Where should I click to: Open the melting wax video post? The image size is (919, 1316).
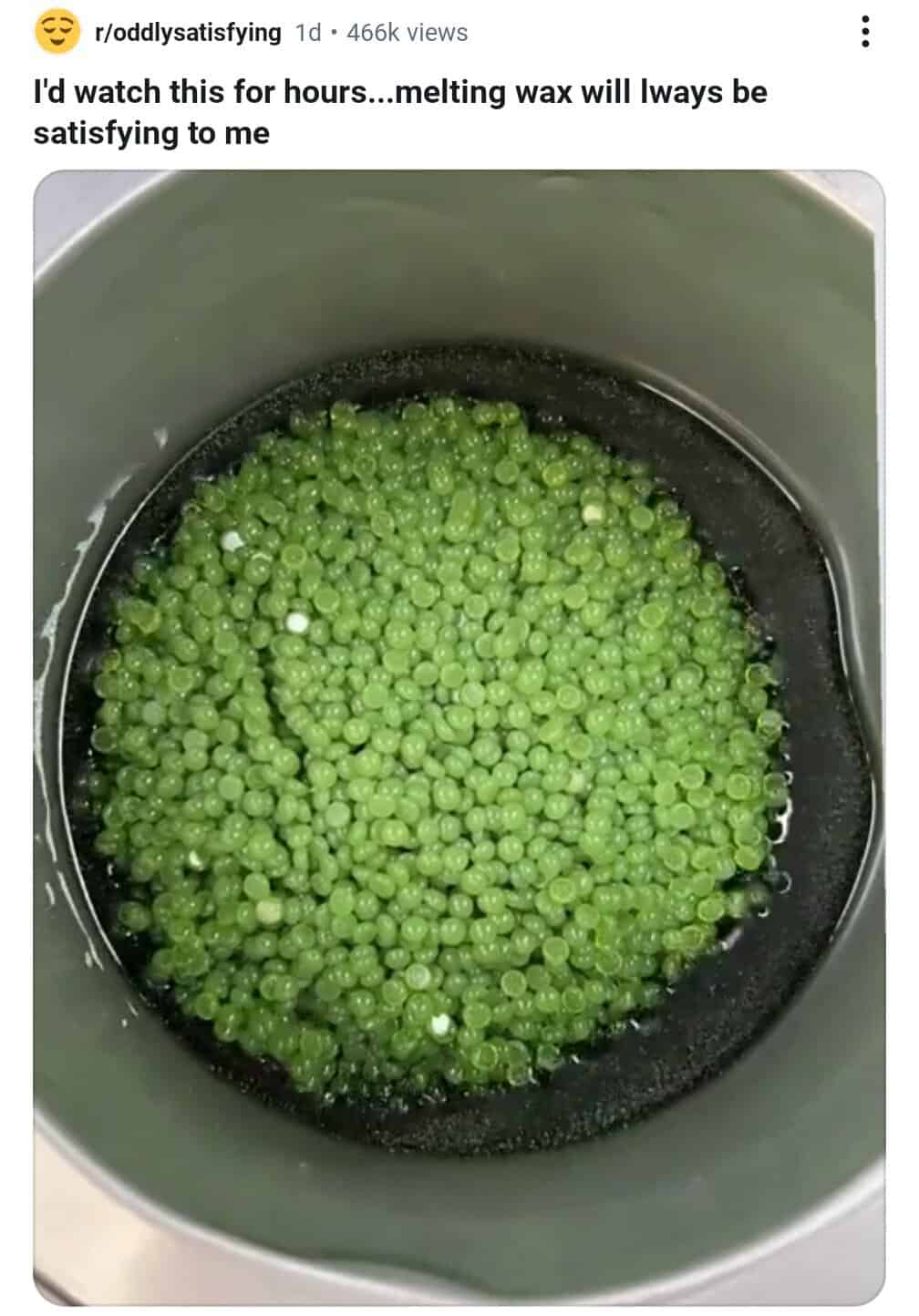pos(459,738)
